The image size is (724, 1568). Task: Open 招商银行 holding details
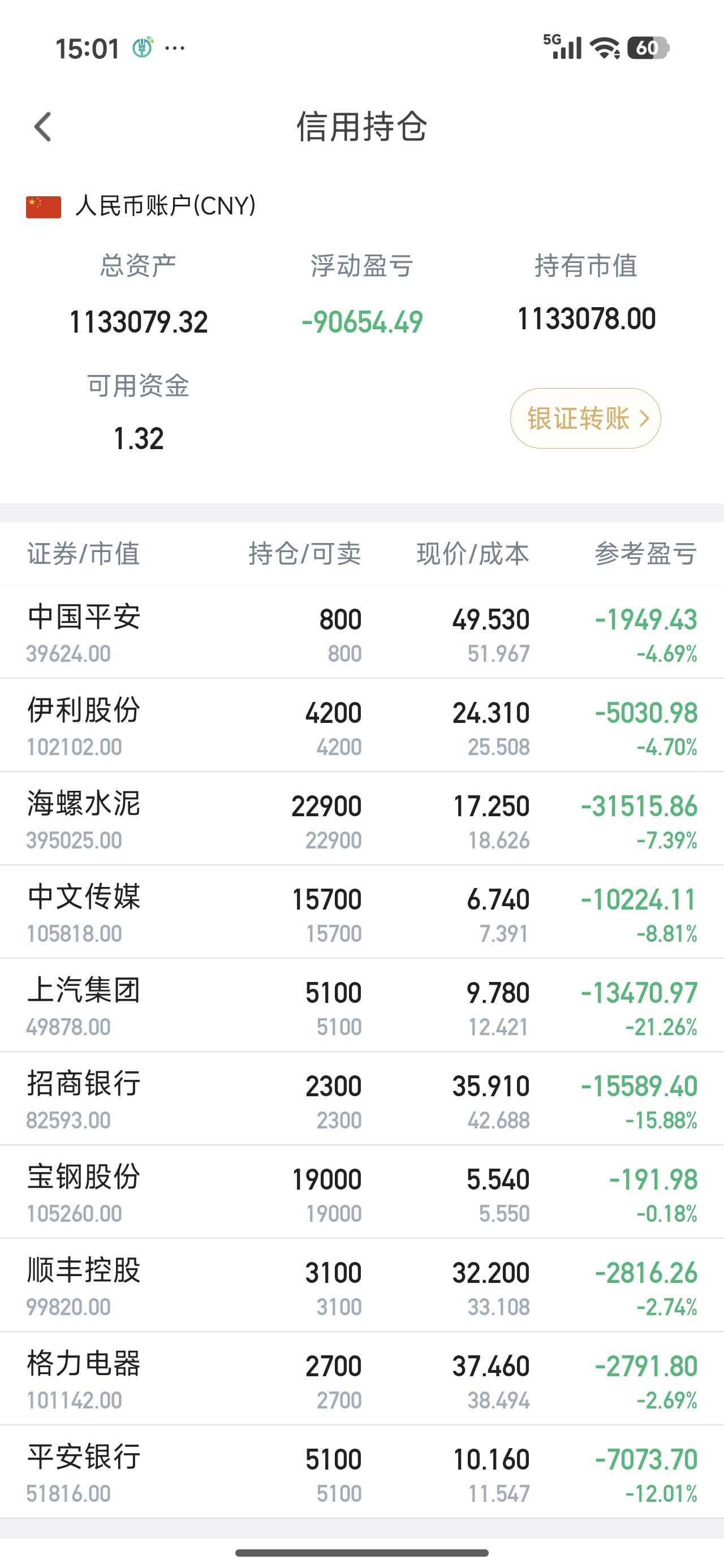coord(361,1099)
